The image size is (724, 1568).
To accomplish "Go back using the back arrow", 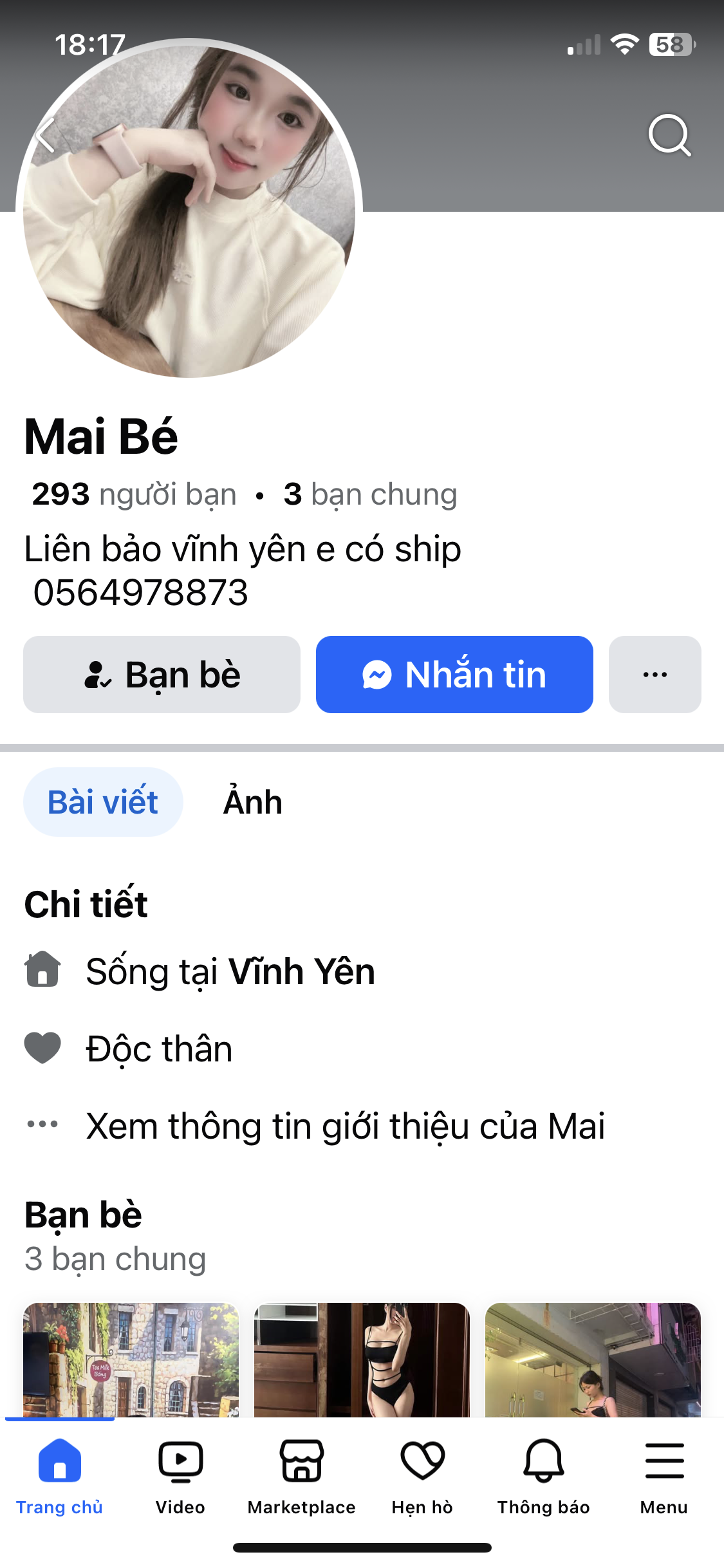I will pyautogui.click(x=45, y=136).
